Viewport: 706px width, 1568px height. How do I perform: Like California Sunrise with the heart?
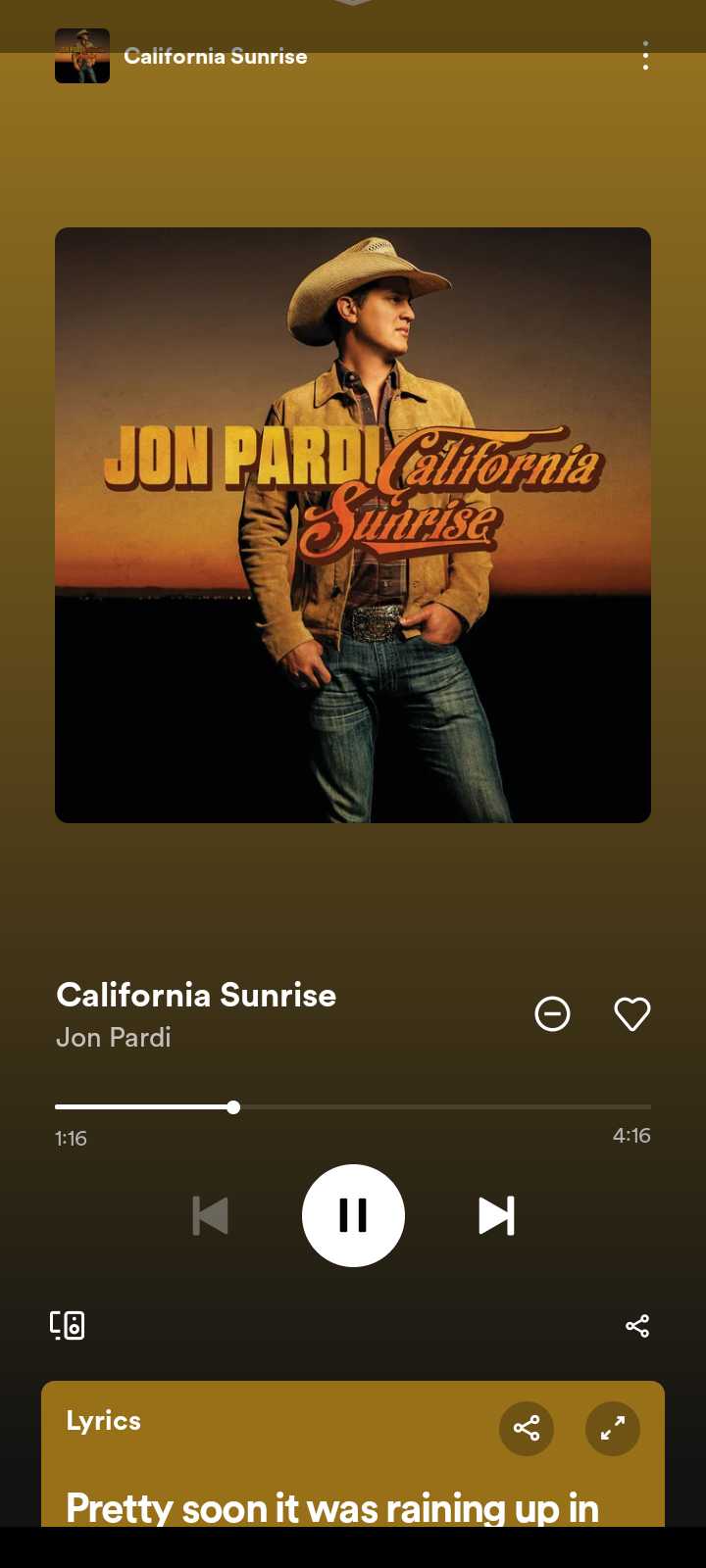(631, 1013)
